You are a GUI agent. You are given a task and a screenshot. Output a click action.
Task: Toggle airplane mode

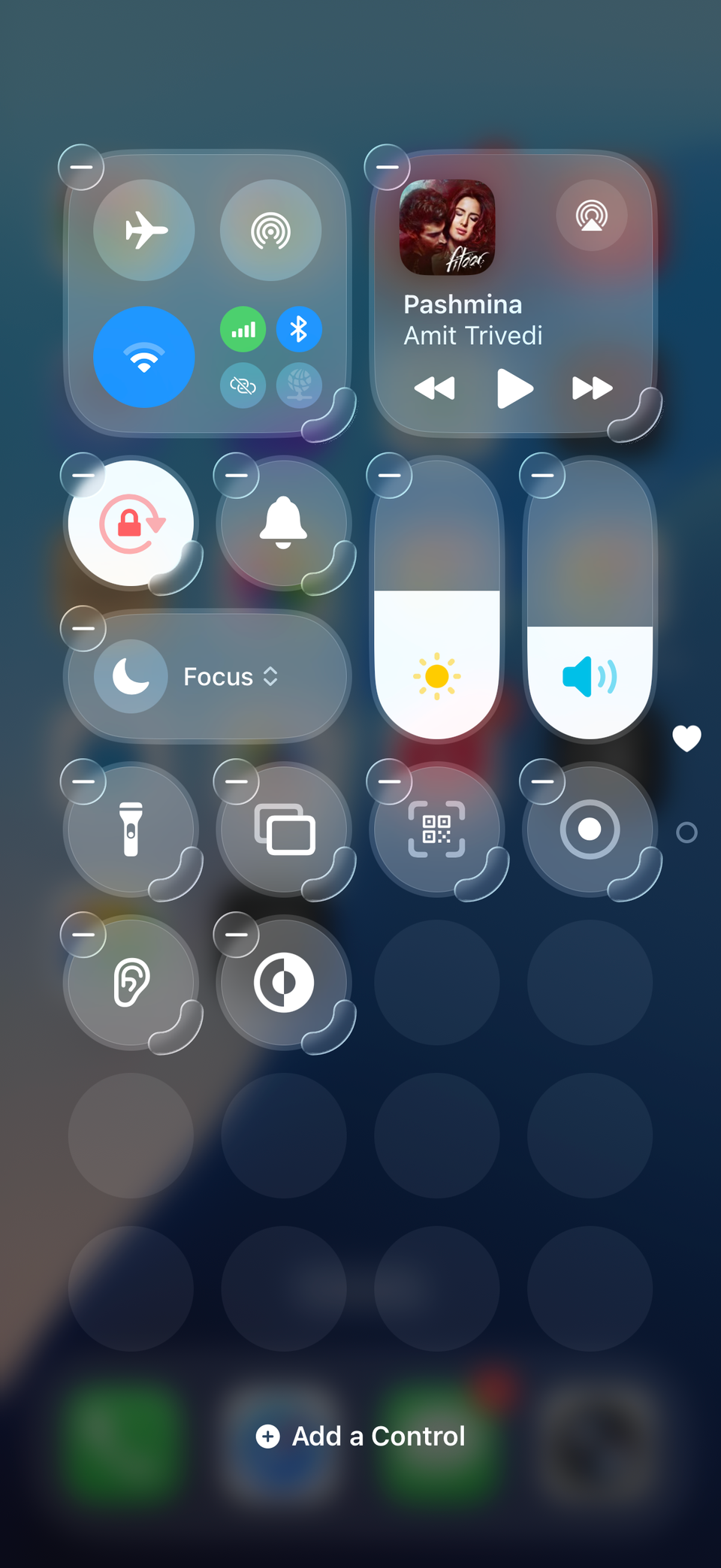coord(144,230)
